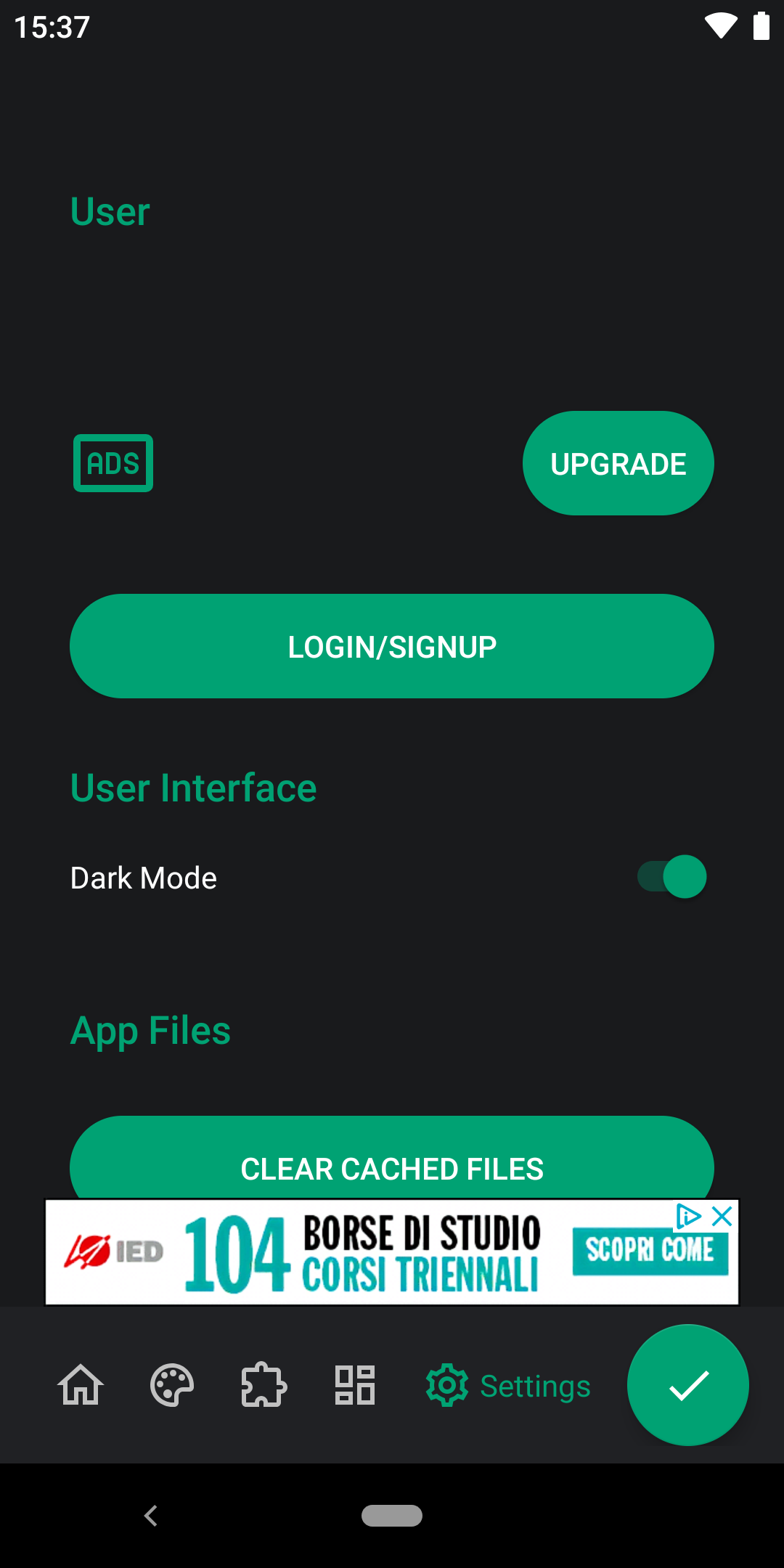Tap the UPGRADE button
Image resolution: width=784 pixels, height=1568 pixels.
point(618,463)
